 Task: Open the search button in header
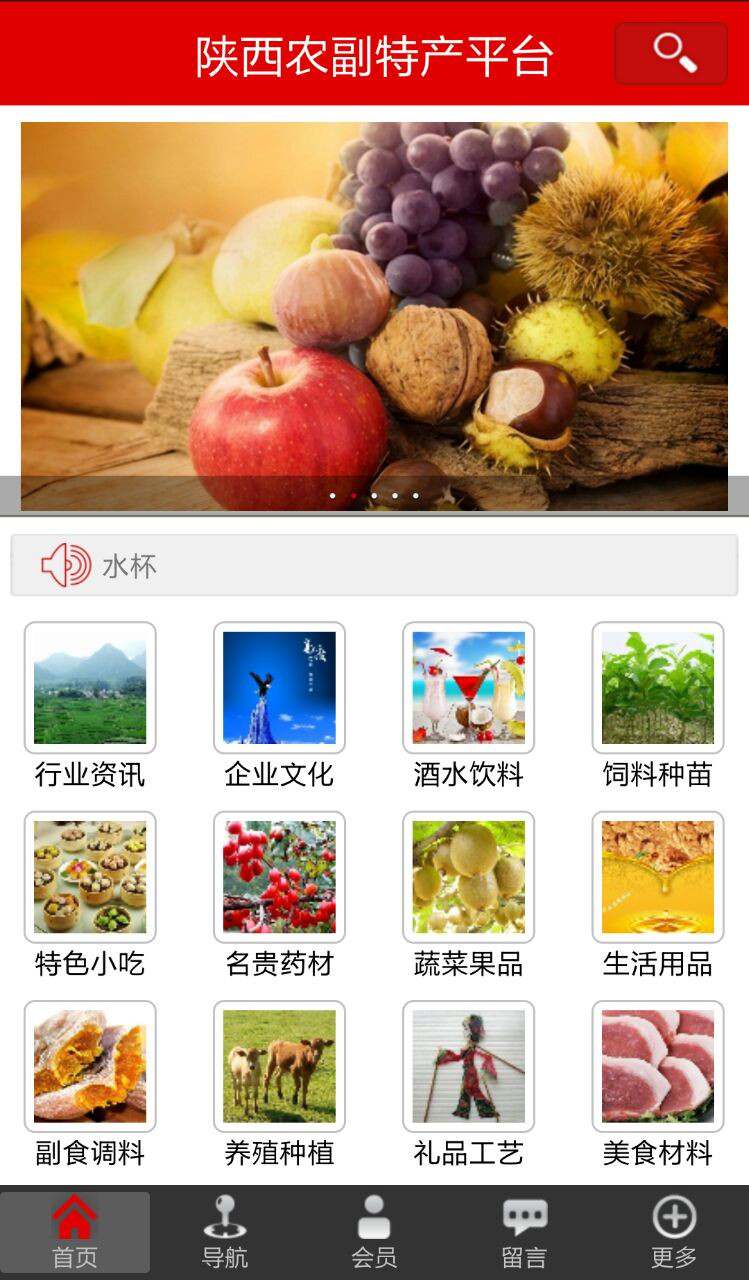670,53
